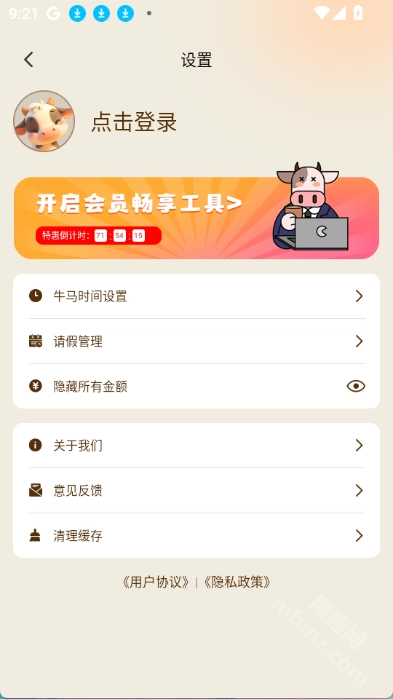Tap 点击登录 to log in

tap(134, 122)
